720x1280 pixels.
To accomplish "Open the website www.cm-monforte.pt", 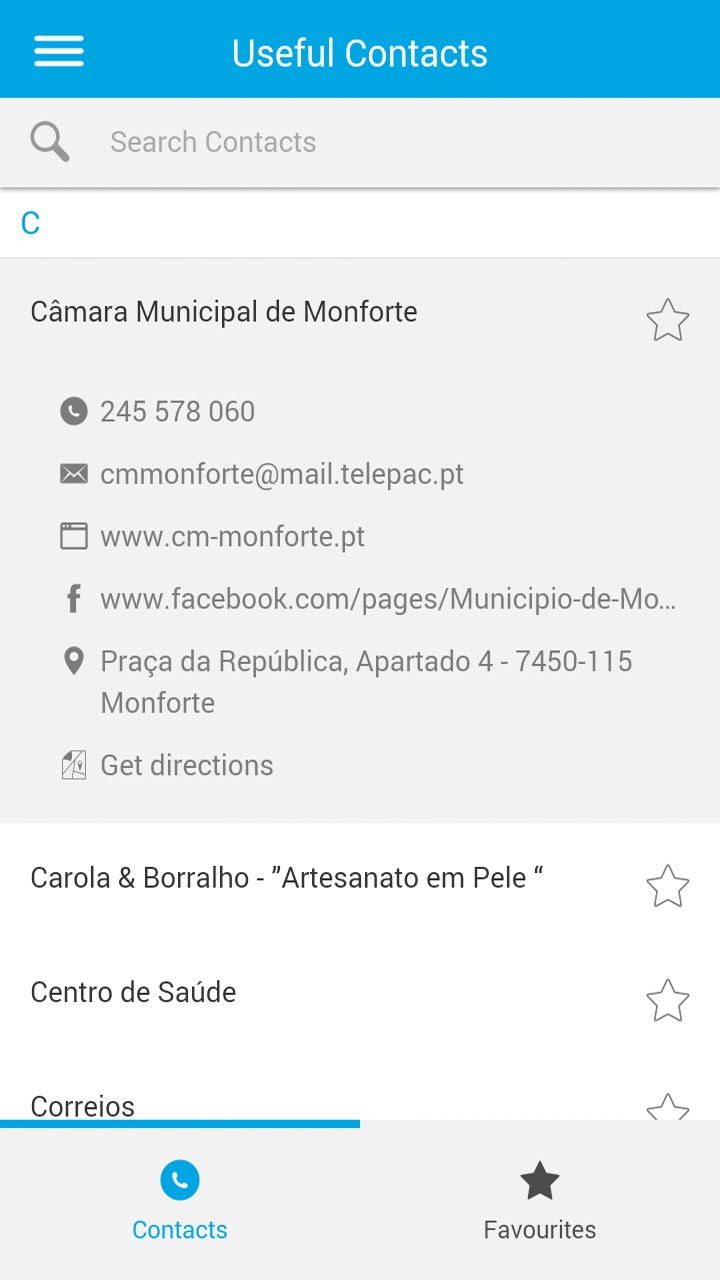I will (232, 537).
